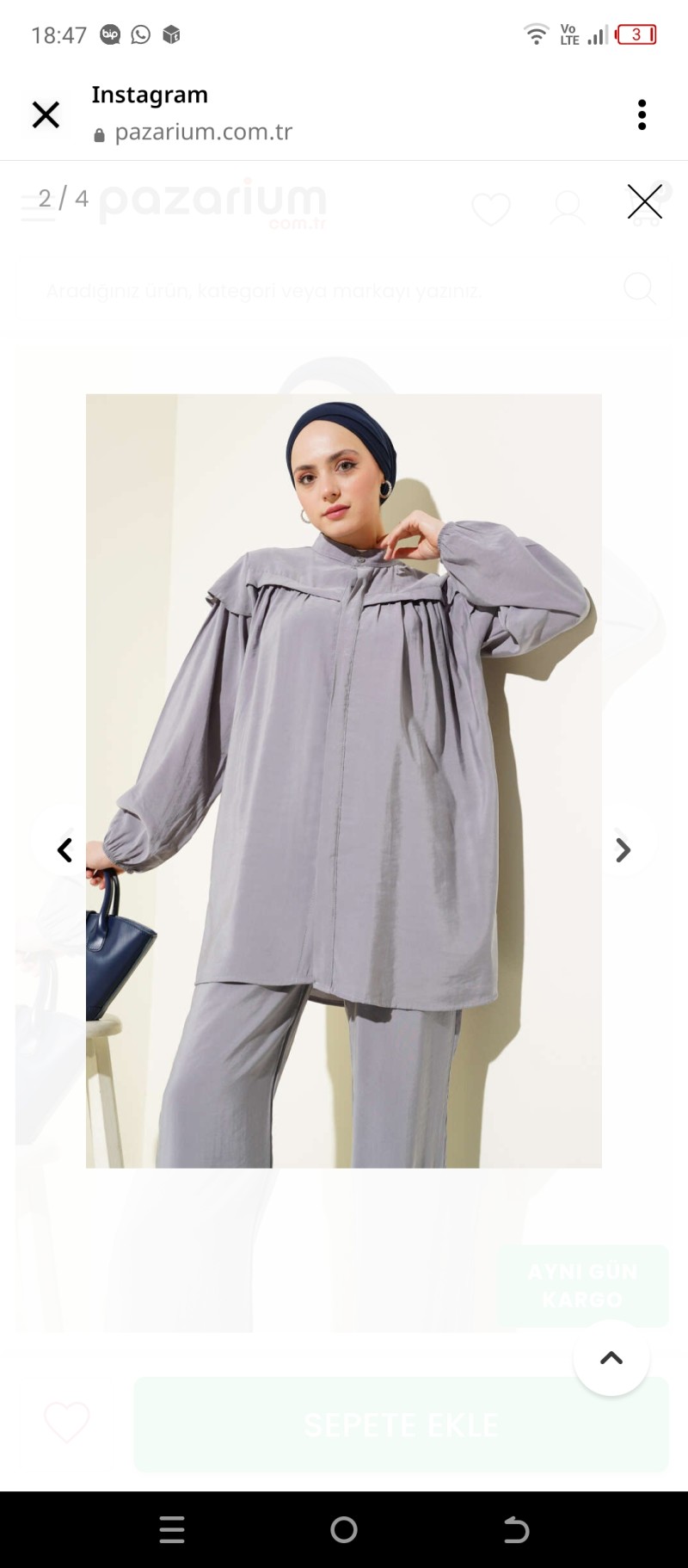Viewport: 688px width, 1568px height.
Task: Go to the phone home screen
Action: [344, 1529]
